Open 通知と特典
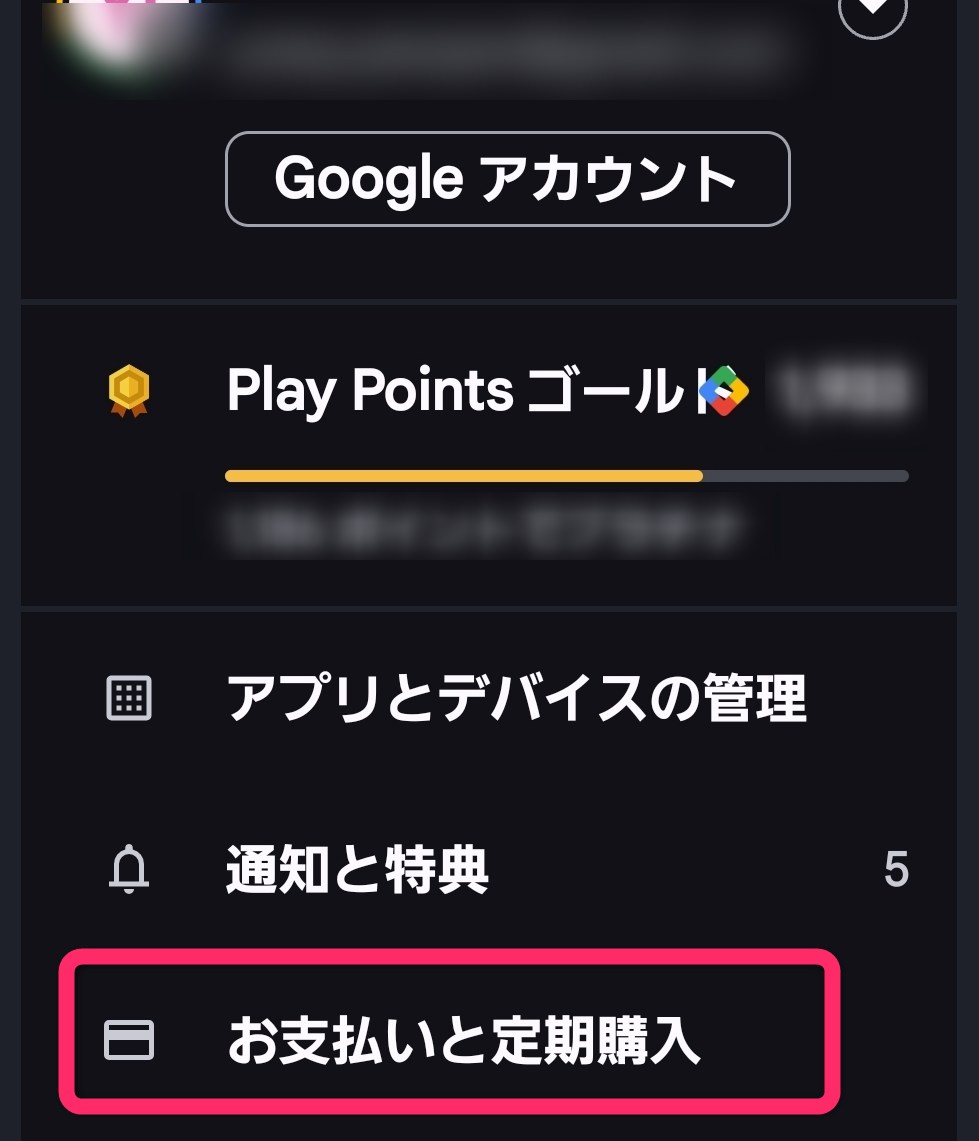This screenshot has width=979, height=1141. click(357, 869)
